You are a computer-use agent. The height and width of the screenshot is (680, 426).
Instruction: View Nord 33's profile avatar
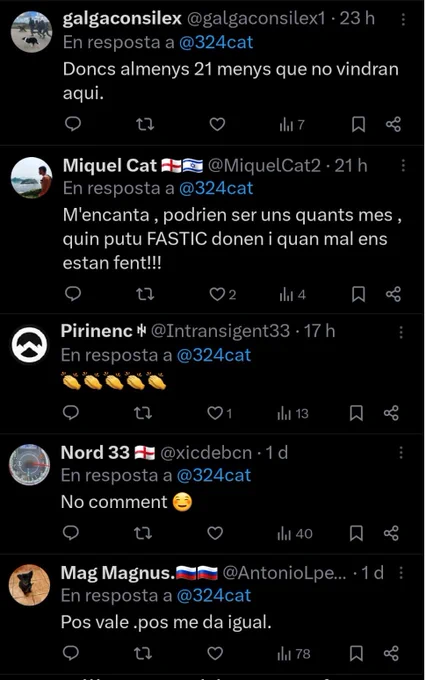coord(29,464)
